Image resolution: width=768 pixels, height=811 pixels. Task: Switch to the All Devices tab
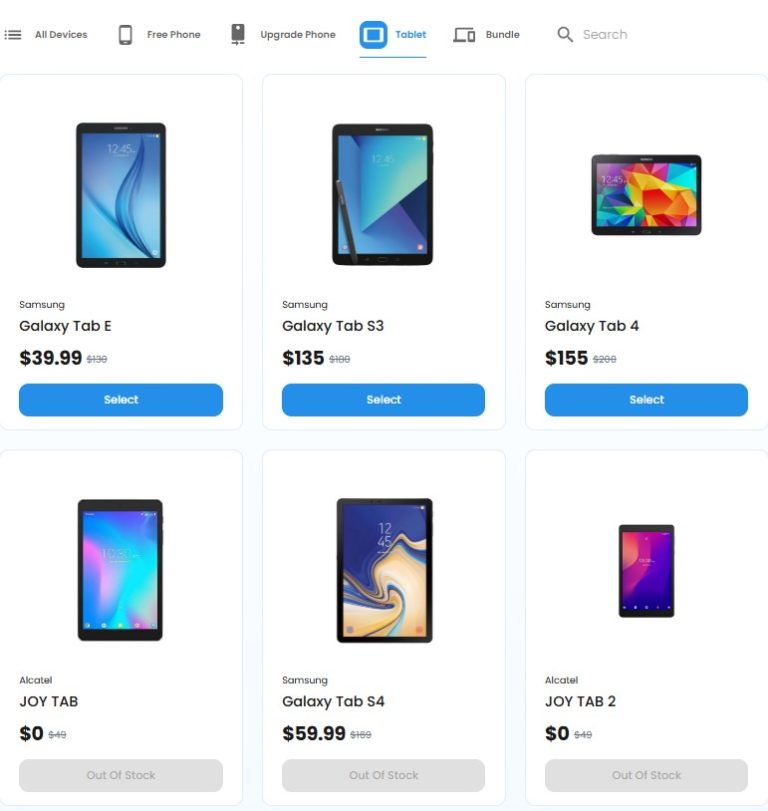(47, 35)
